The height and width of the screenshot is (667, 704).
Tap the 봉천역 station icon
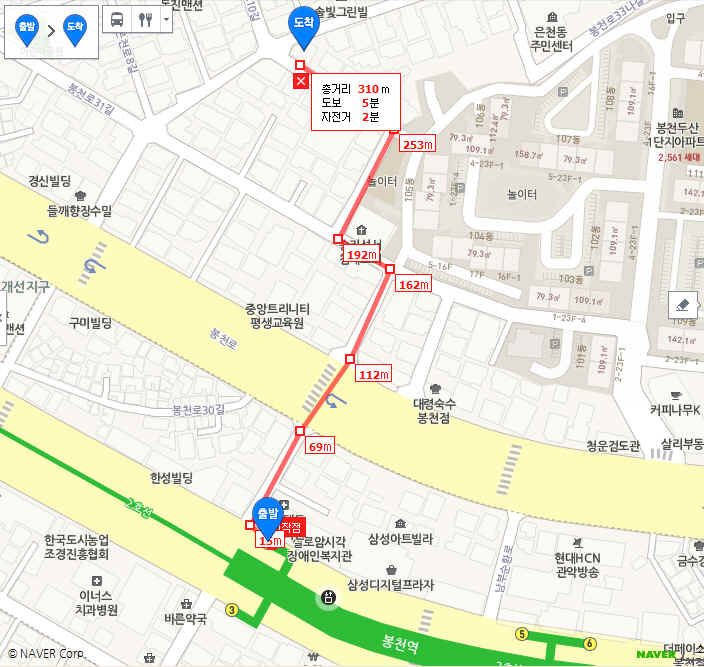pos(327,598)
